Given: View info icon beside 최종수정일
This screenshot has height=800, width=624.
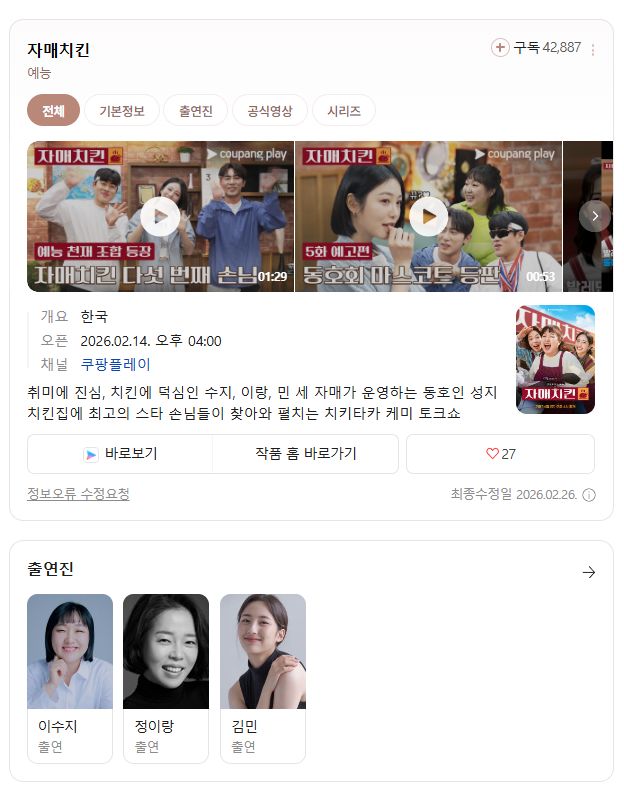Looking at the screenshot, I should (x=589, y=495).
